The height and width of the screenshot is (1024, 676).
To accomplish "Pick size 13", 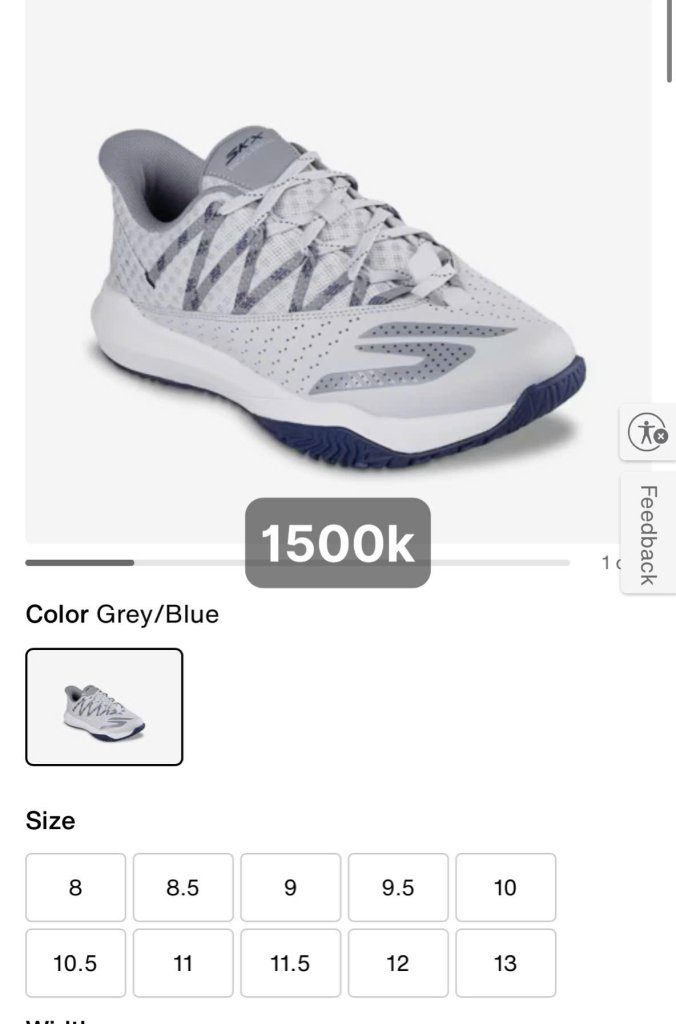I will 505,963.
